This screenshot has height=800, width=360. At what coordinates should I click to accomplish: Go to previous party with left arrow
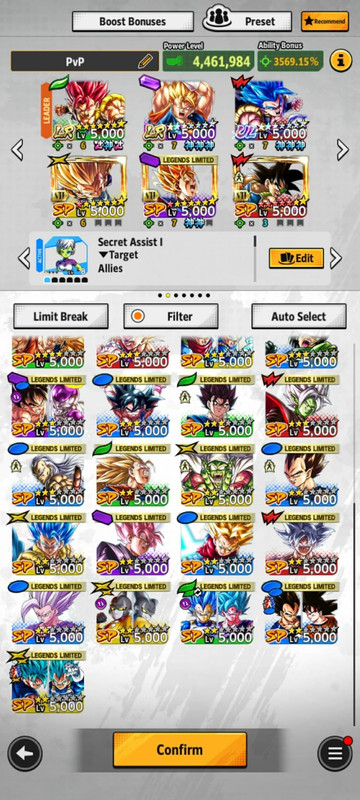17,150
